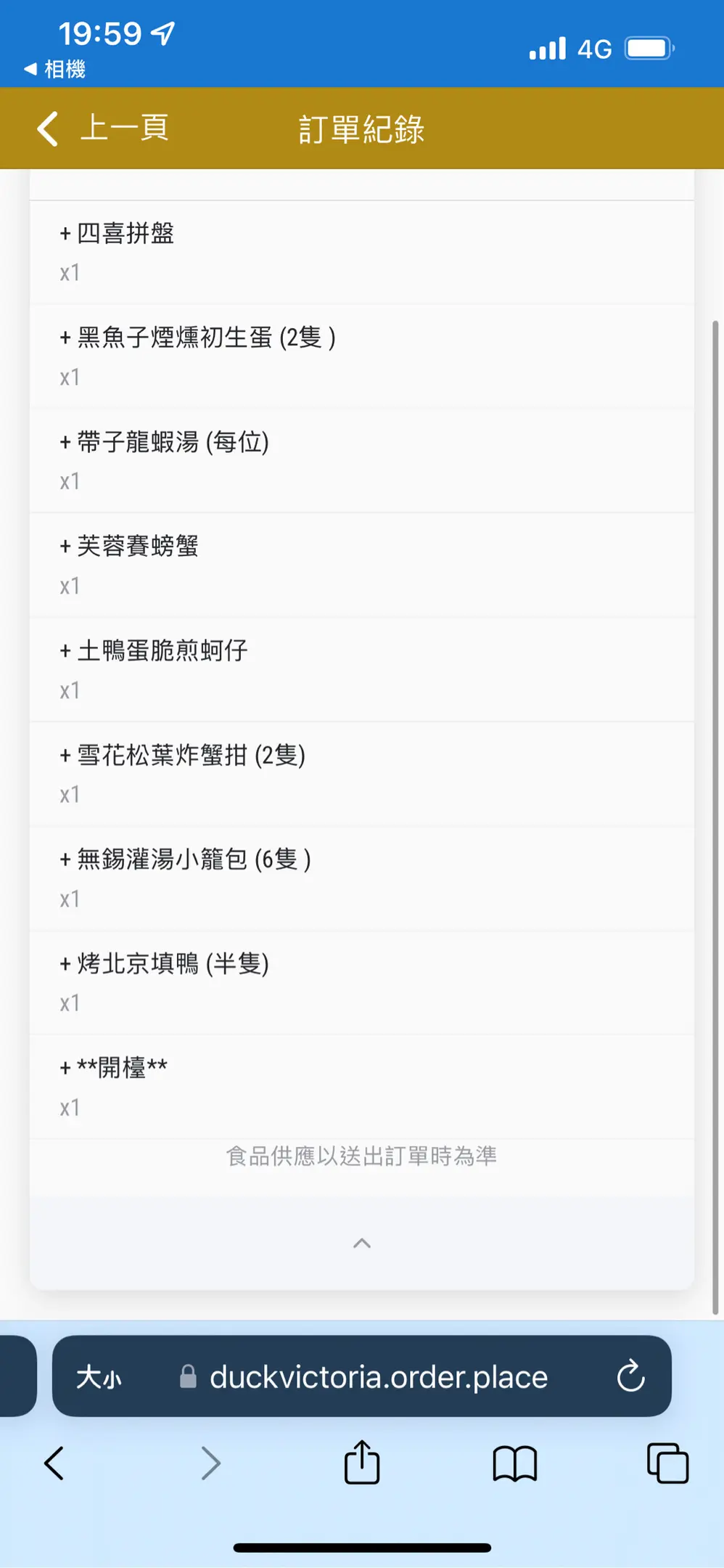Share this page
This screenshot has height=1568, width=724.
362,1462
